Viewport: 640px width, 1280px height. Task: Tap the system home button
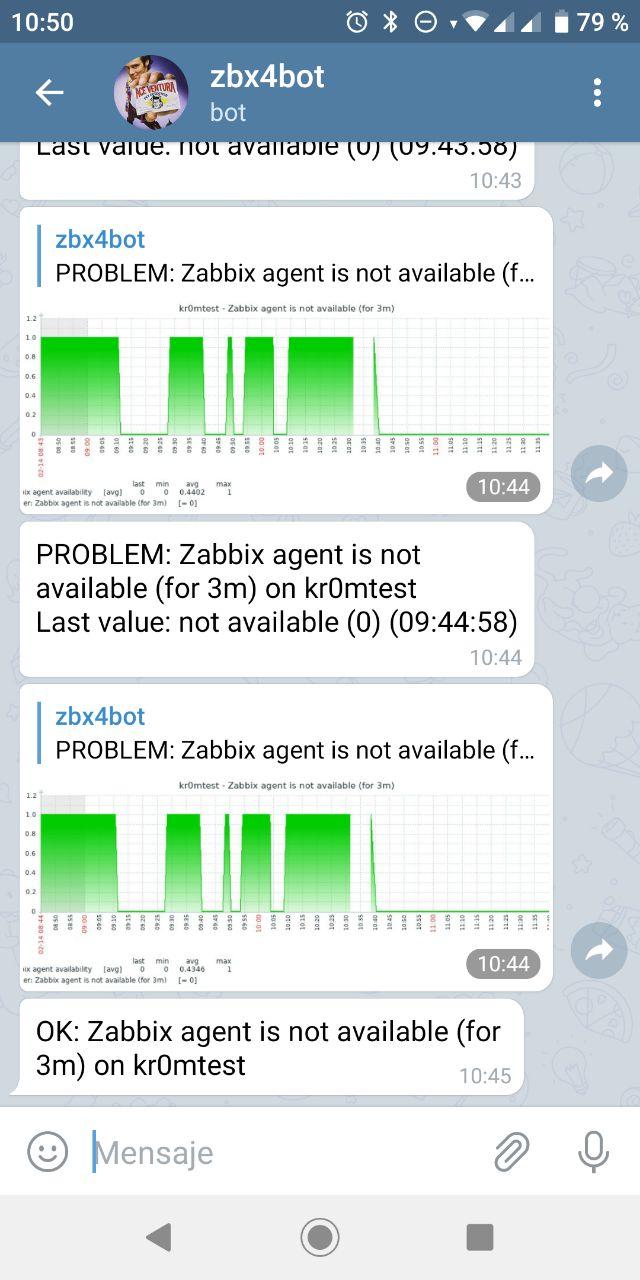320,1238
